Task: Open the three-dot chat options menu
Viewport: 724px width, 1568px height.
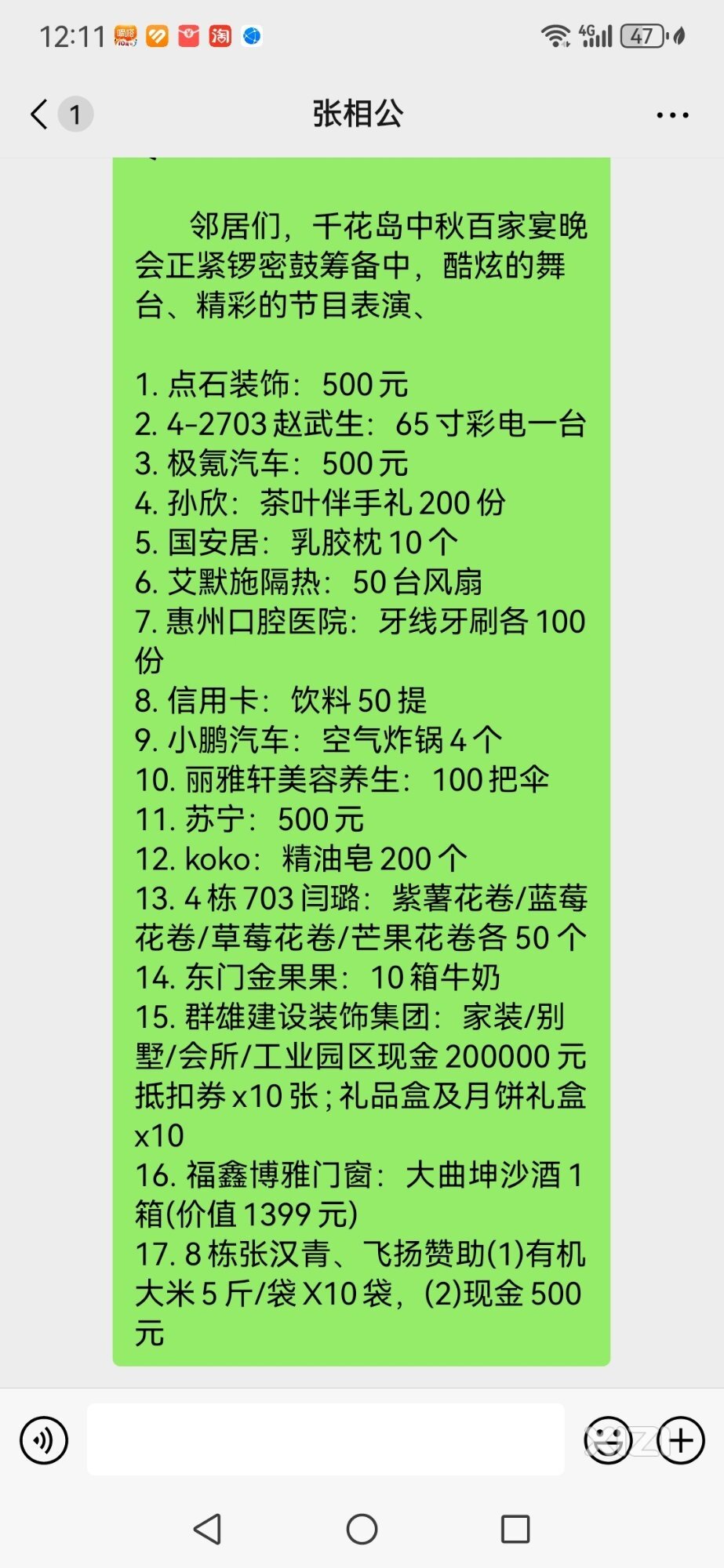Action: click(672, 115)
